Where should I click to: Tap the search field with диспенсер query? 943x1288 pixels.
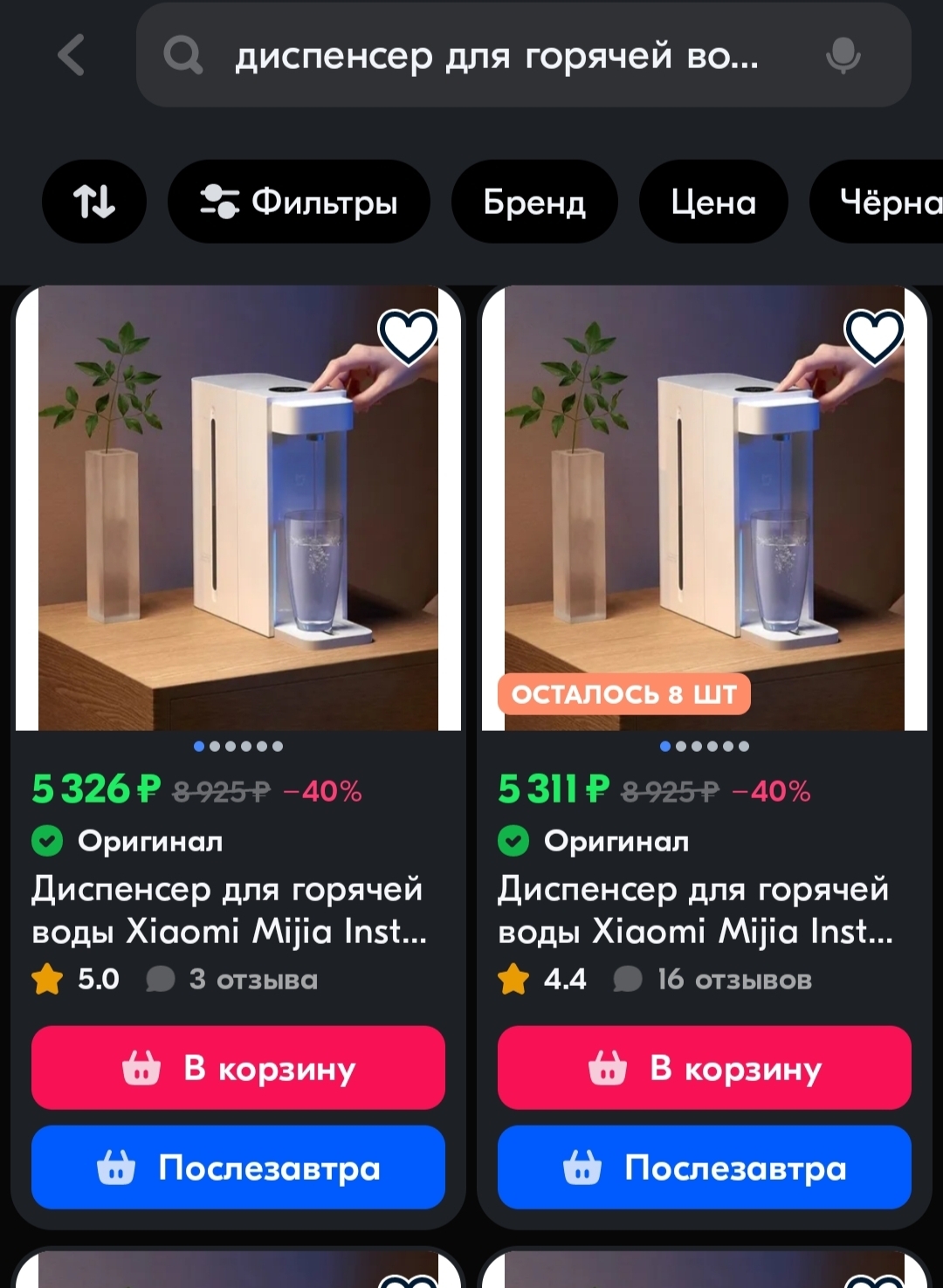[496, 56]
